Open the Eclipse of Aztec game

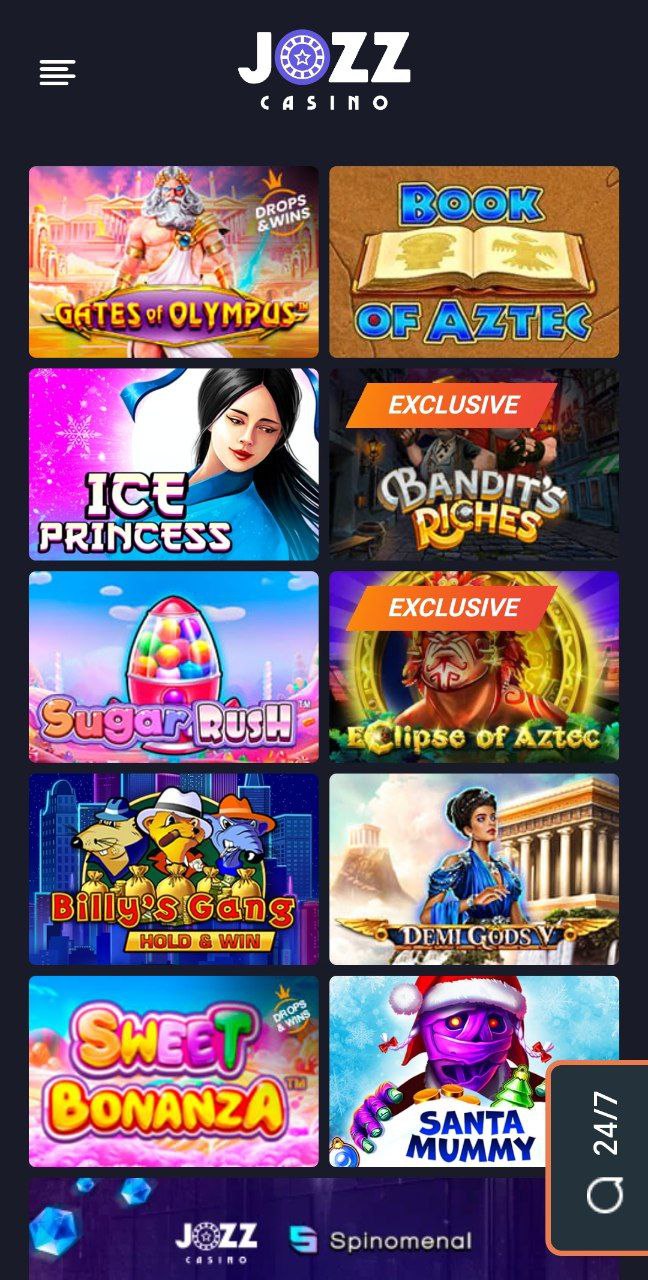pos(474,667)
